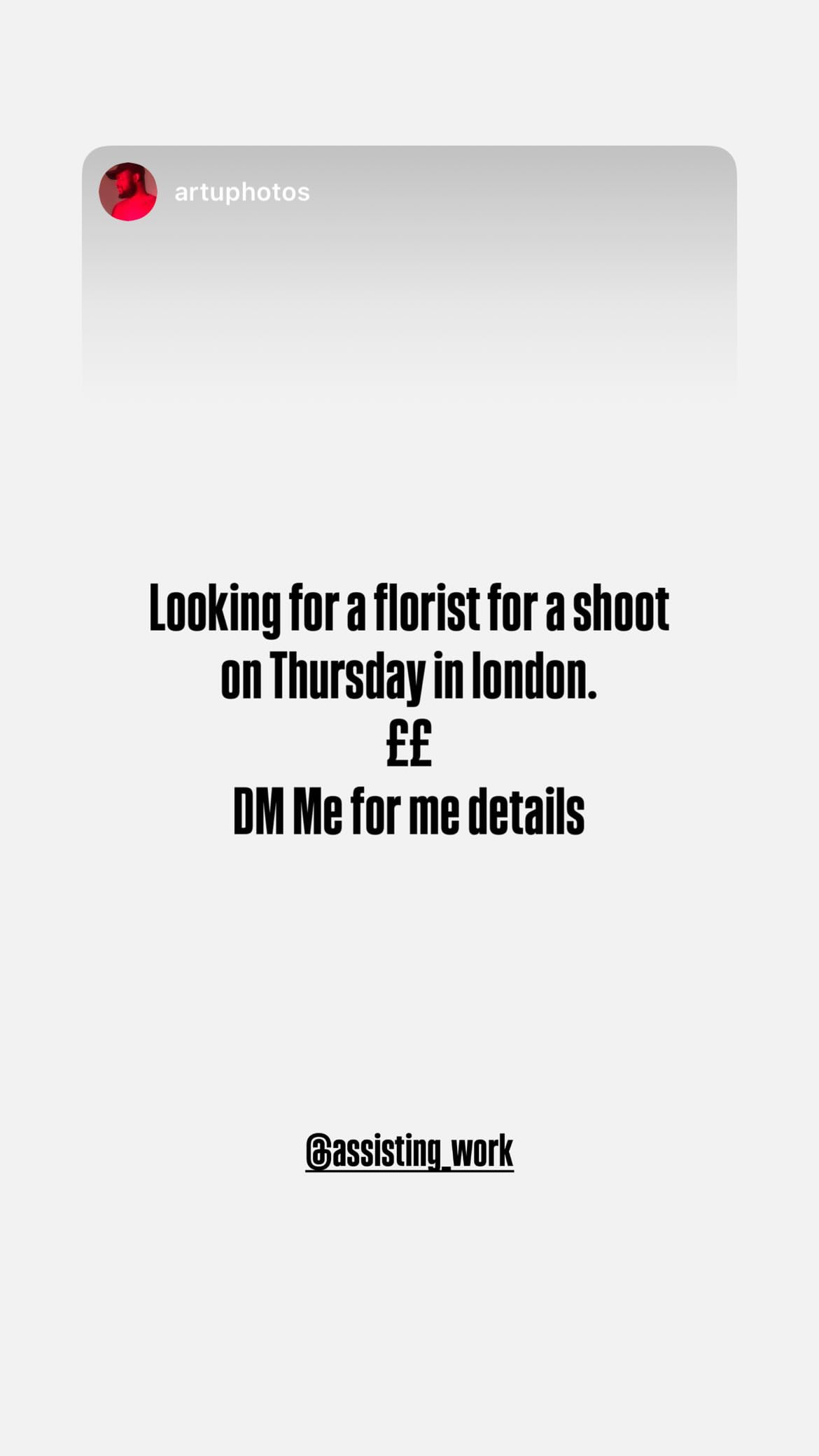Click the top edge of the quoted story
Viewport: 819px width, 1456px height.
click(409, 147)
